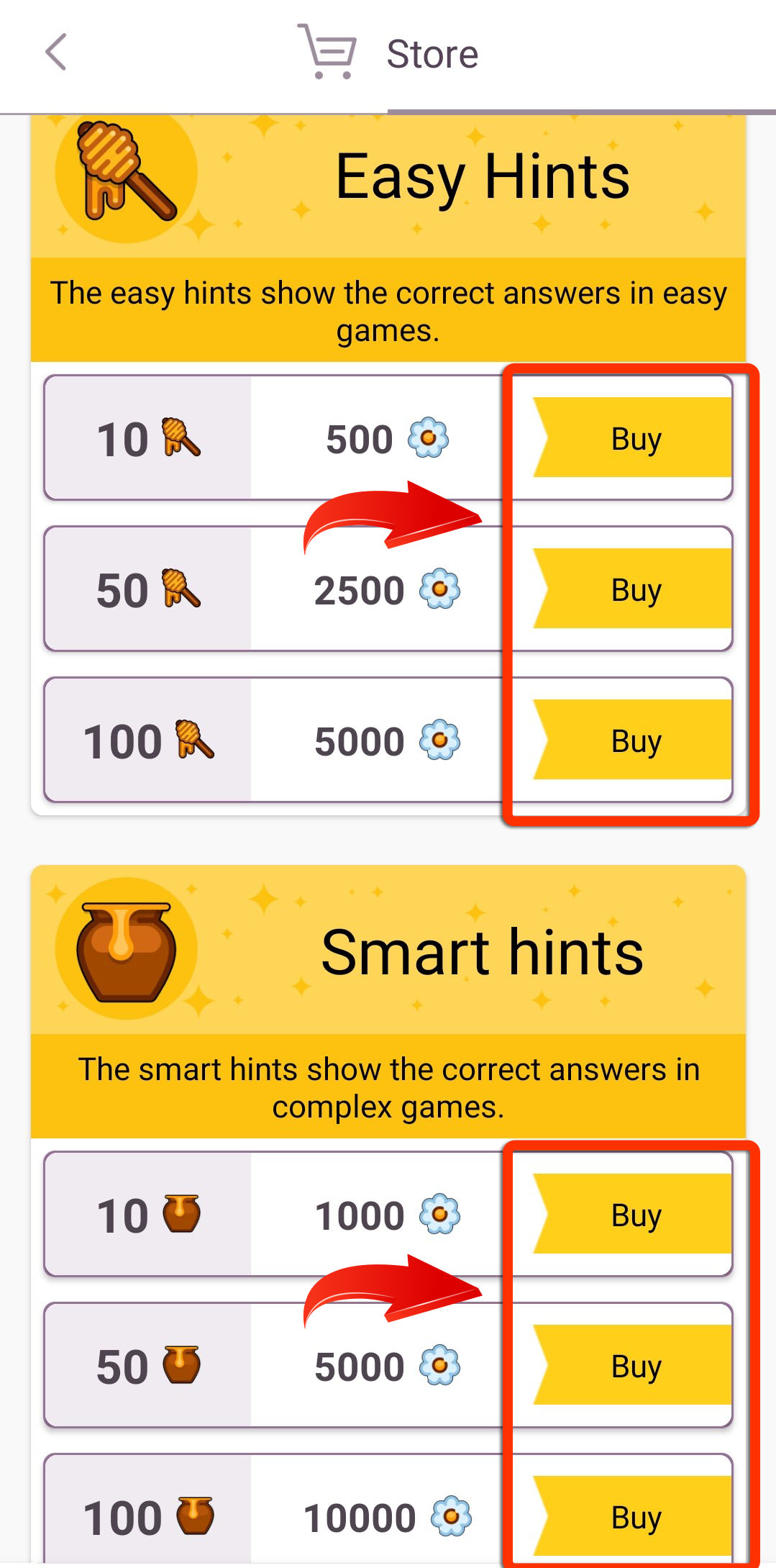776x1568 pixels.
Task: Buy 50 smart hints for 5000
Action: [633, 1365]
